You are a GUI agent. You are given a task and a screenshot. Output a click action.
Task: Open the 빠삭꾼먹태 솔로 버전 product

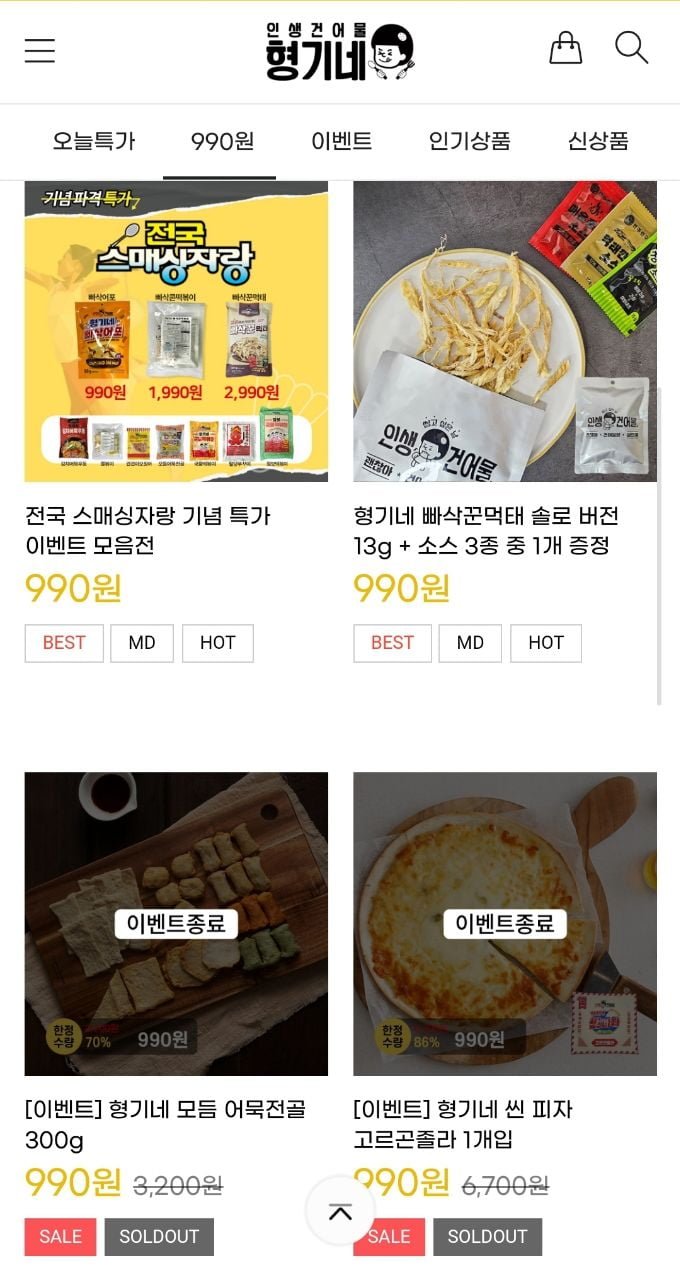coord(505,332)
